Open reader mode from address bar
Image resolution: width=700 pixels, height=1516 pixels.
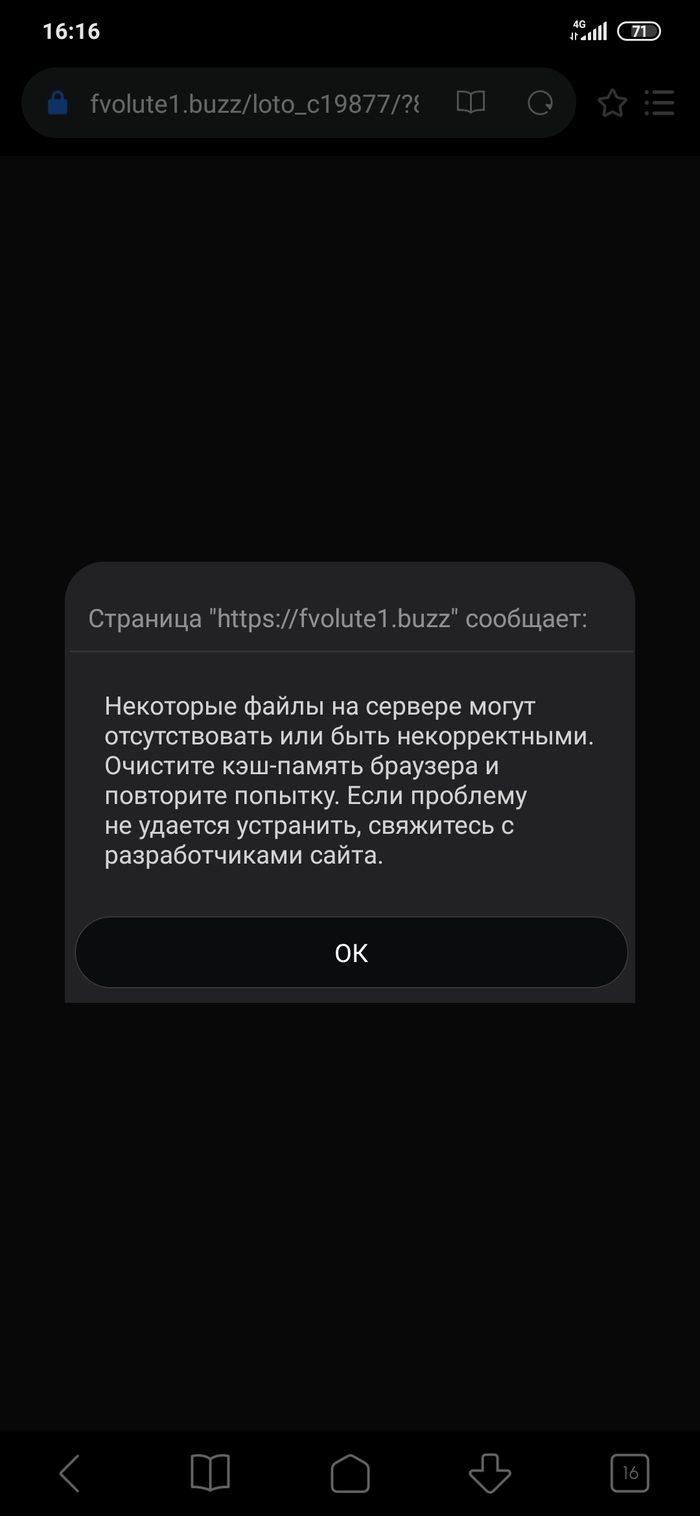[471, 103]
